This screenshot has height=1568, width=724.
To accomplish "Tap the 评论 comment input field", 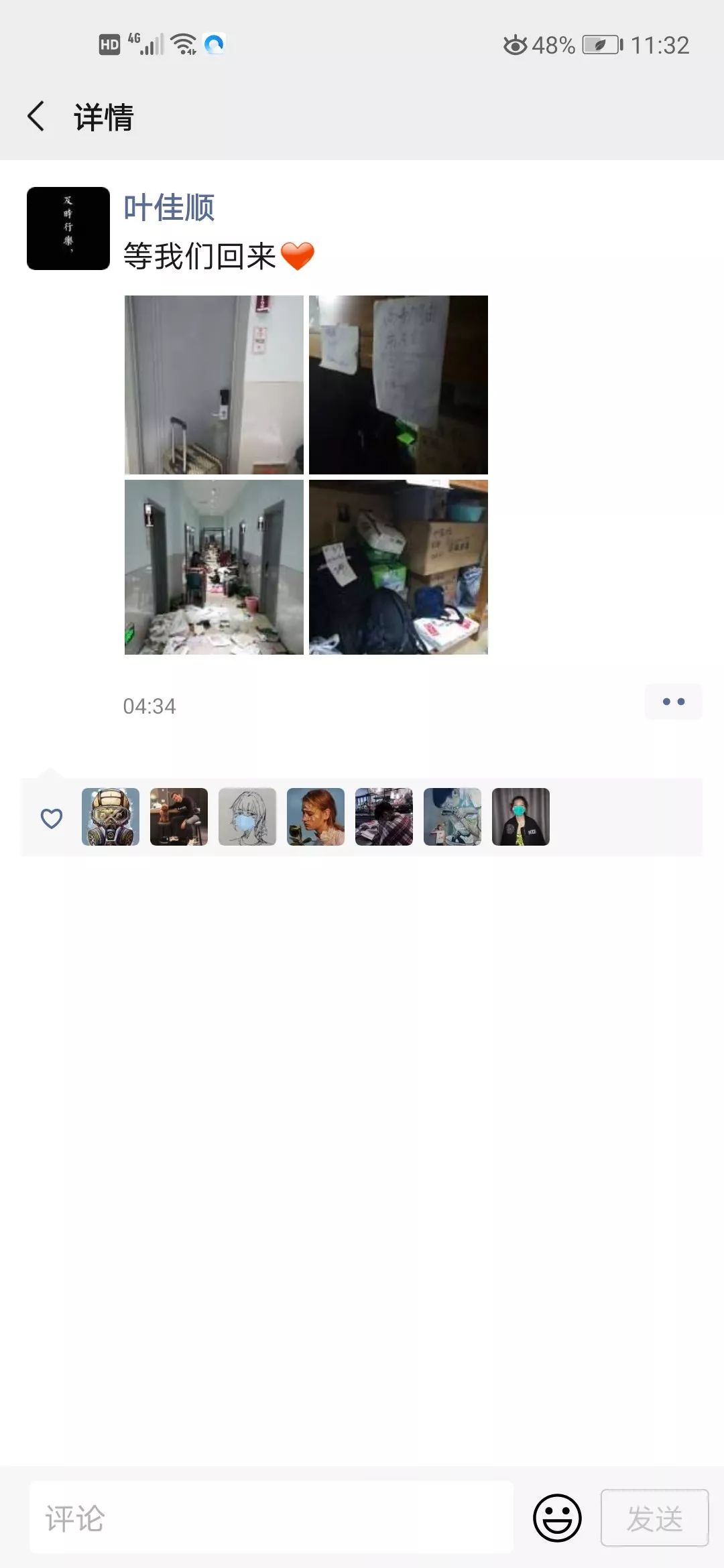I will point(271,1518).
